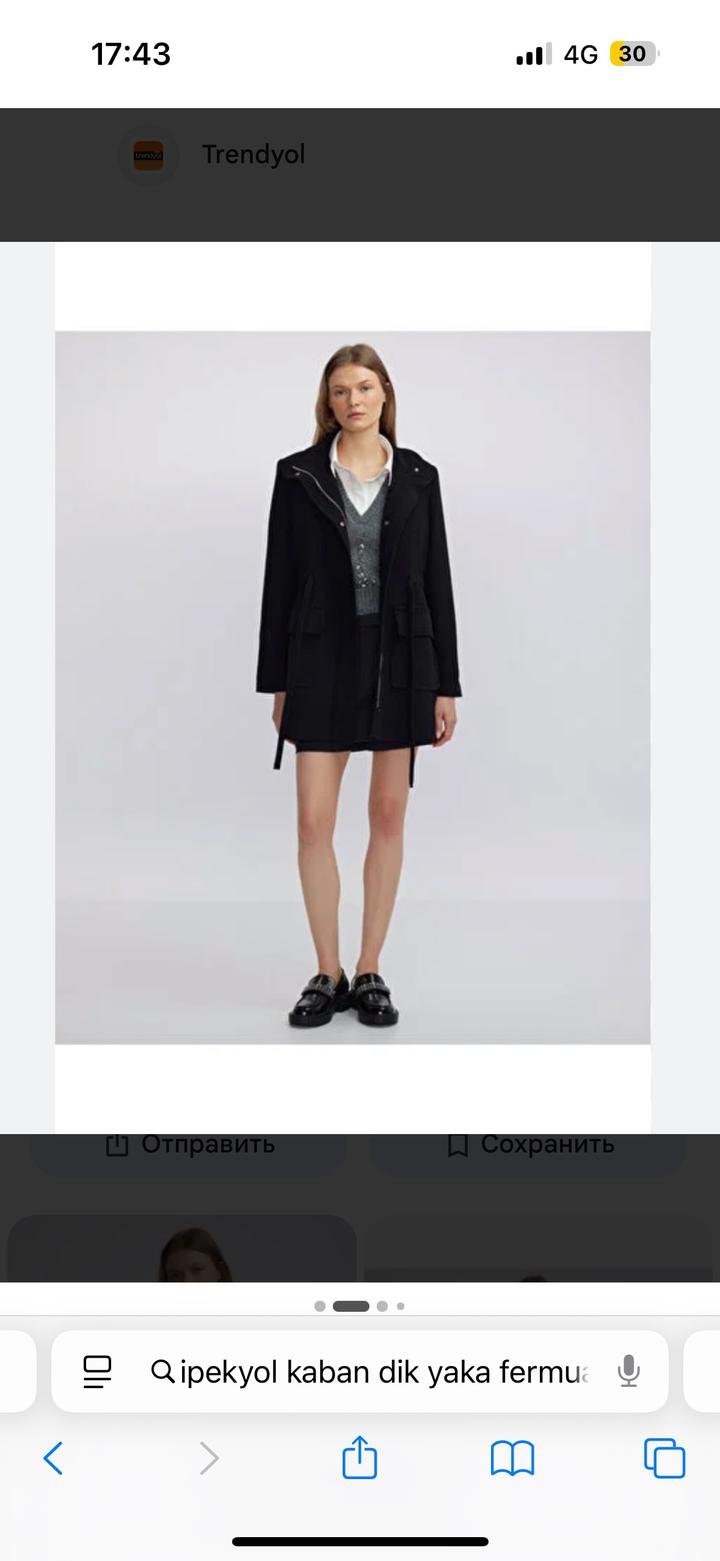
Task: Open the page settings icon in address bar
Action: pyautogui.click(x=97, y=1371)
